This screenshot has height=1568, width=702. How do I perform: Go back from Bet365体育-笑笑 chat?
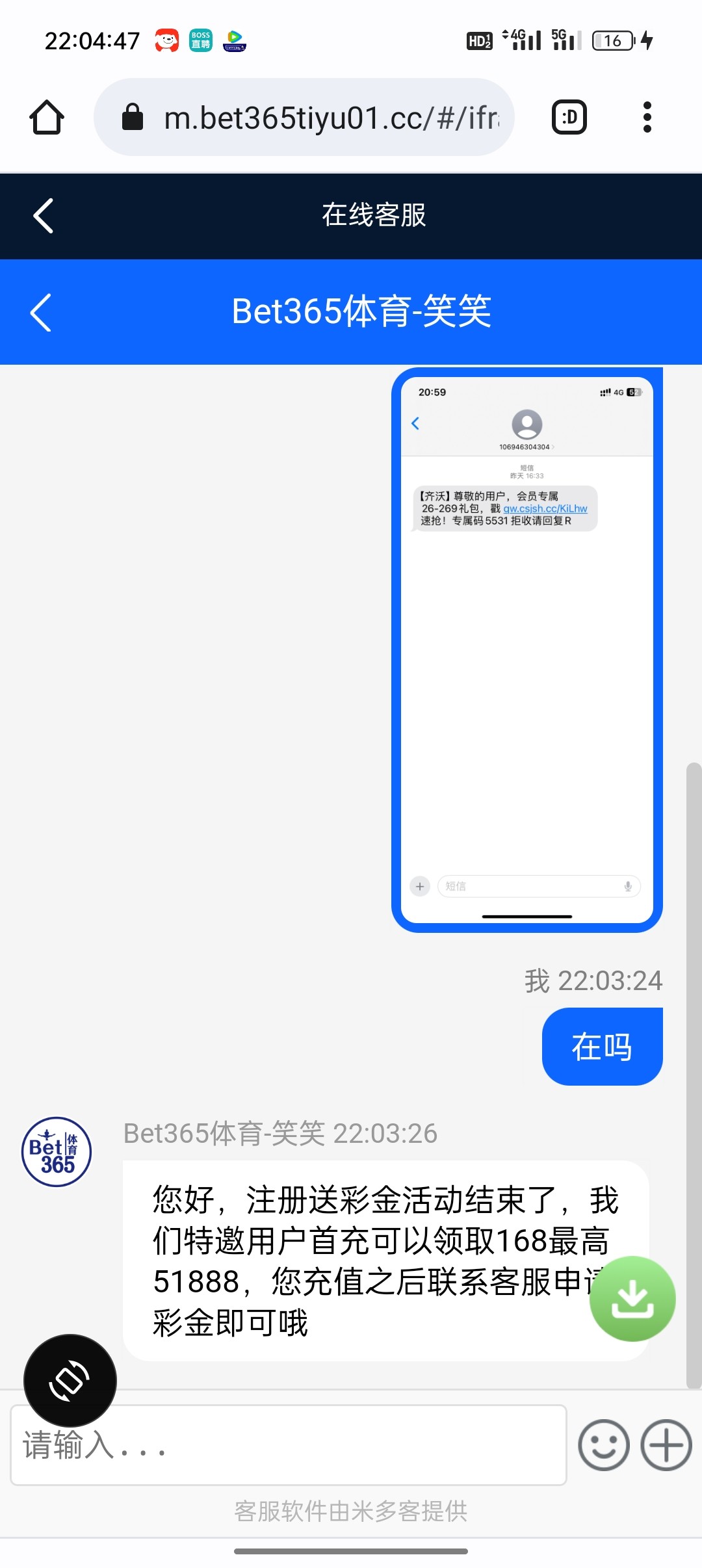tap(41, 313)
